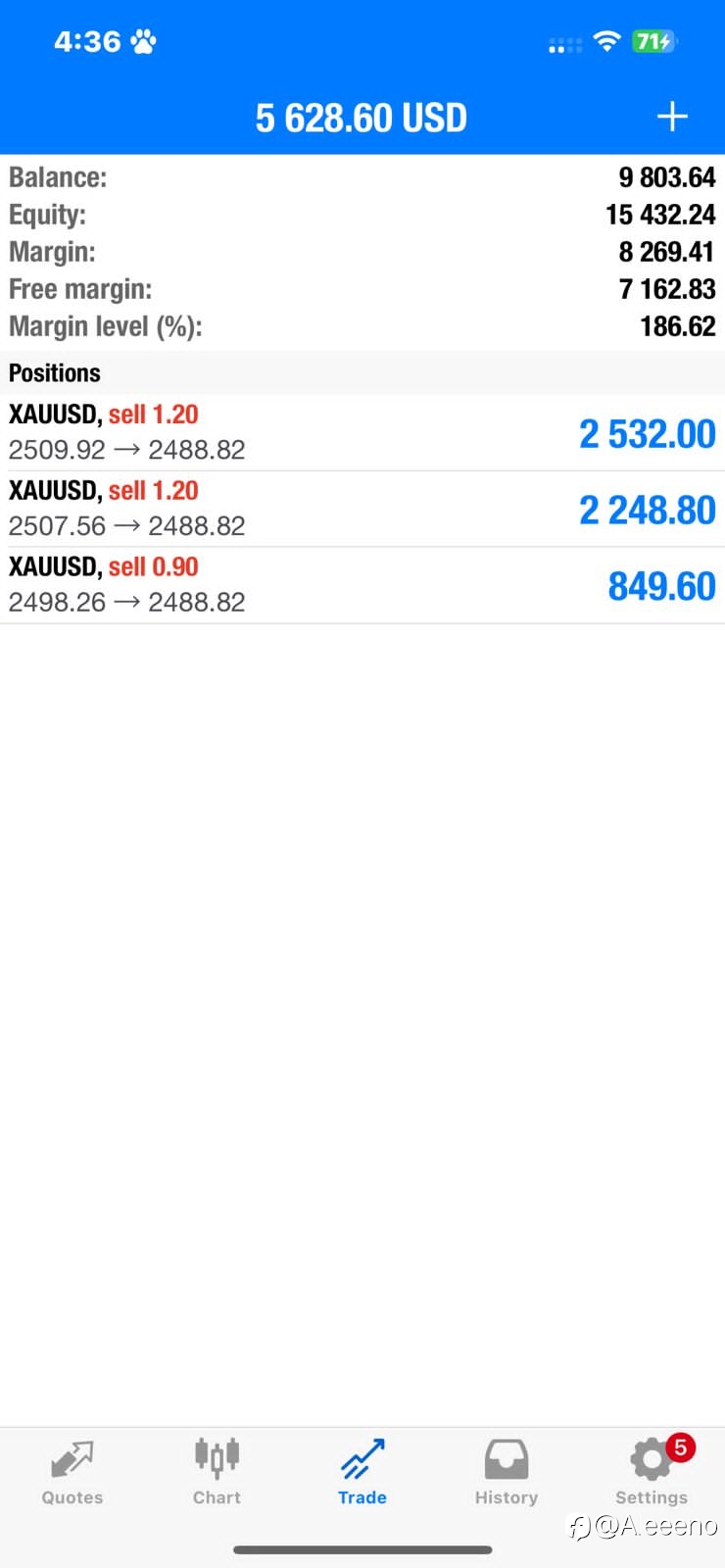Screen dimensions: 725x1568
Task: Go to the History tab
Action: (507, 1472)
